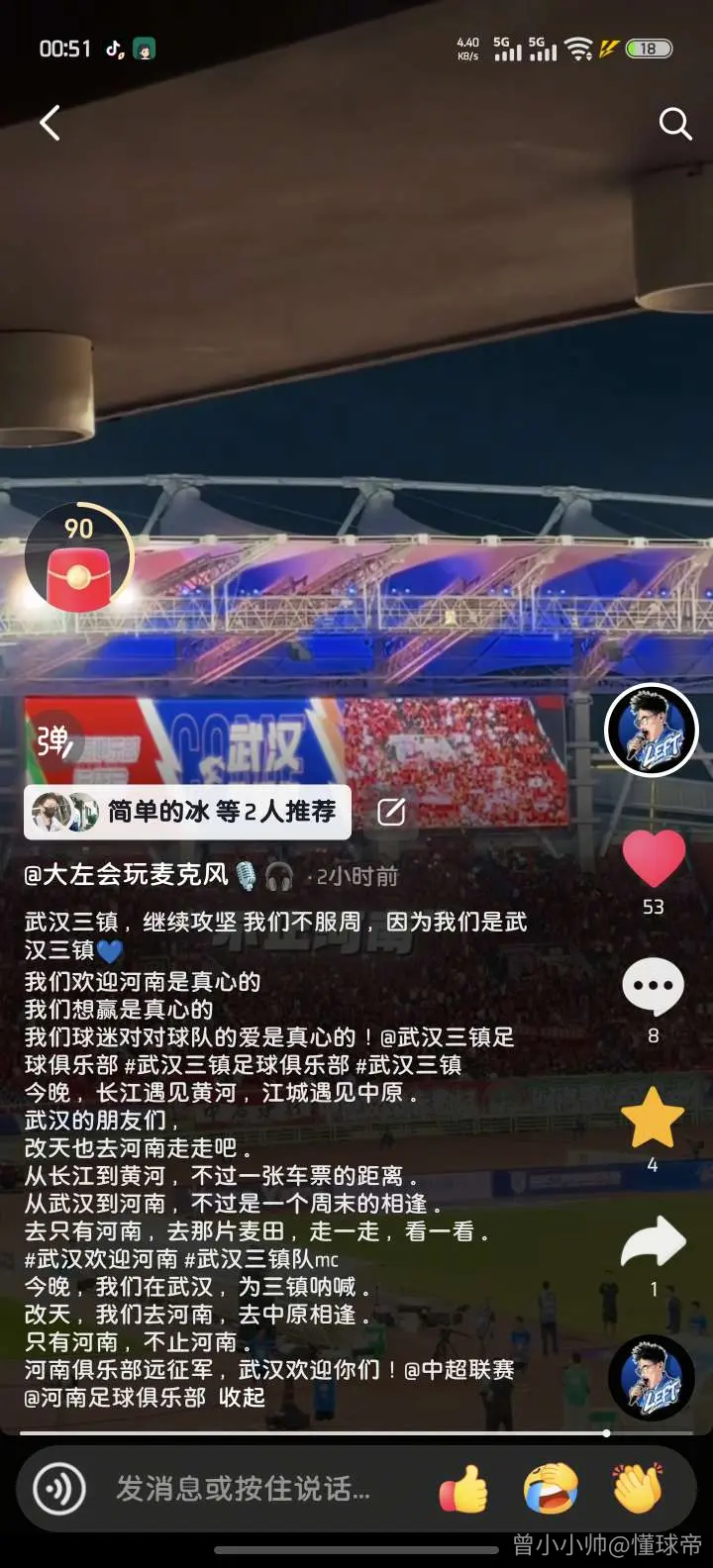Open the search magnifier icon
Screen dimensions: 713x1568
click(x=674, y=124)
